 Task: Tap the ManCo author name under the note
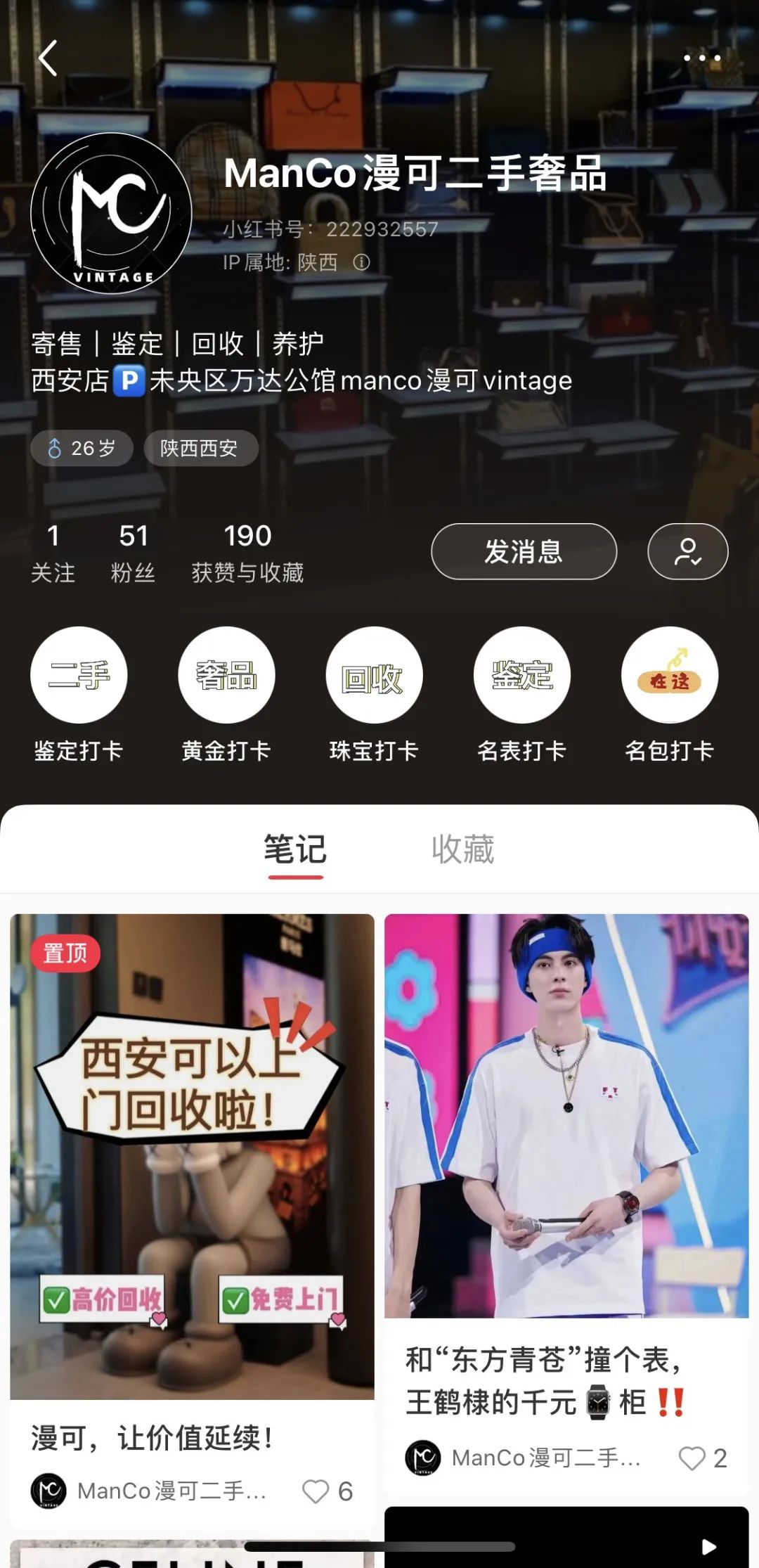click(172, 1489)
